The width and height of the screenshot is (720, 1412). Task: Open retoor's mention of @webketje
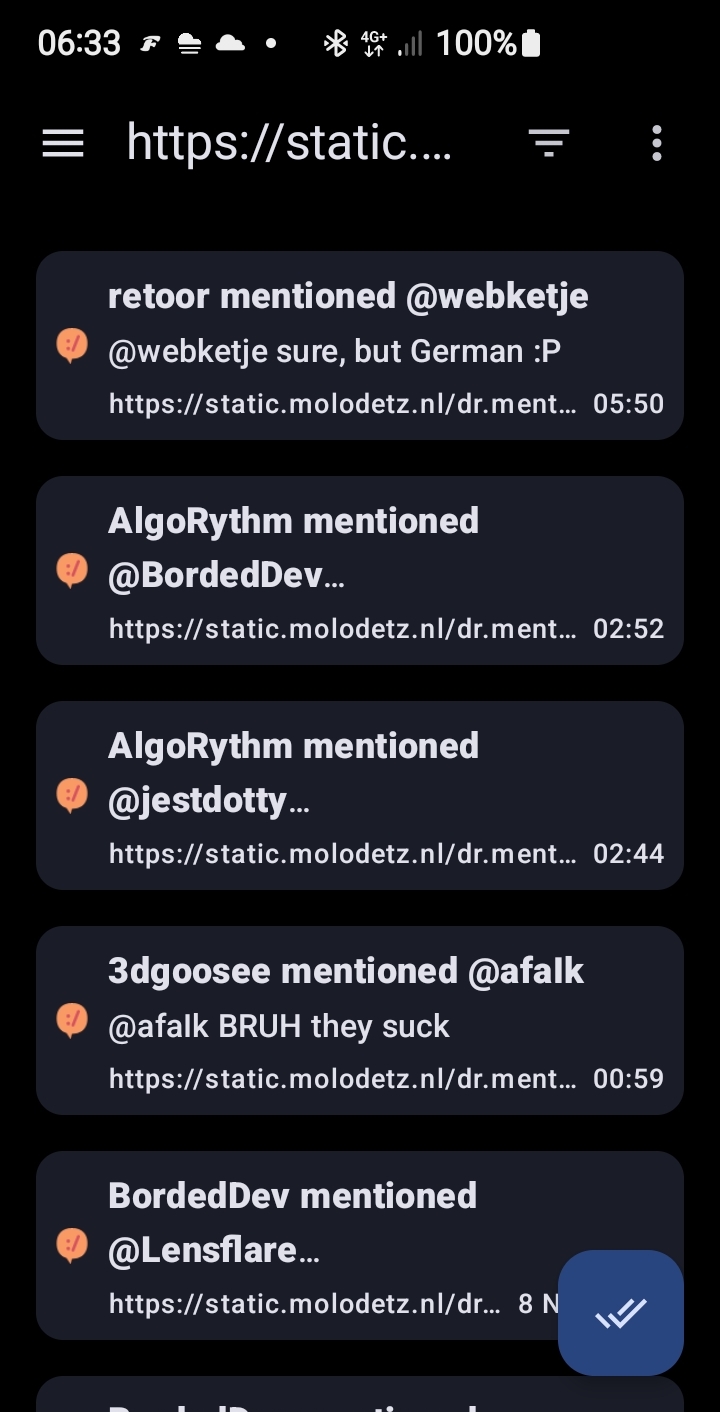[x=359, y=346]
